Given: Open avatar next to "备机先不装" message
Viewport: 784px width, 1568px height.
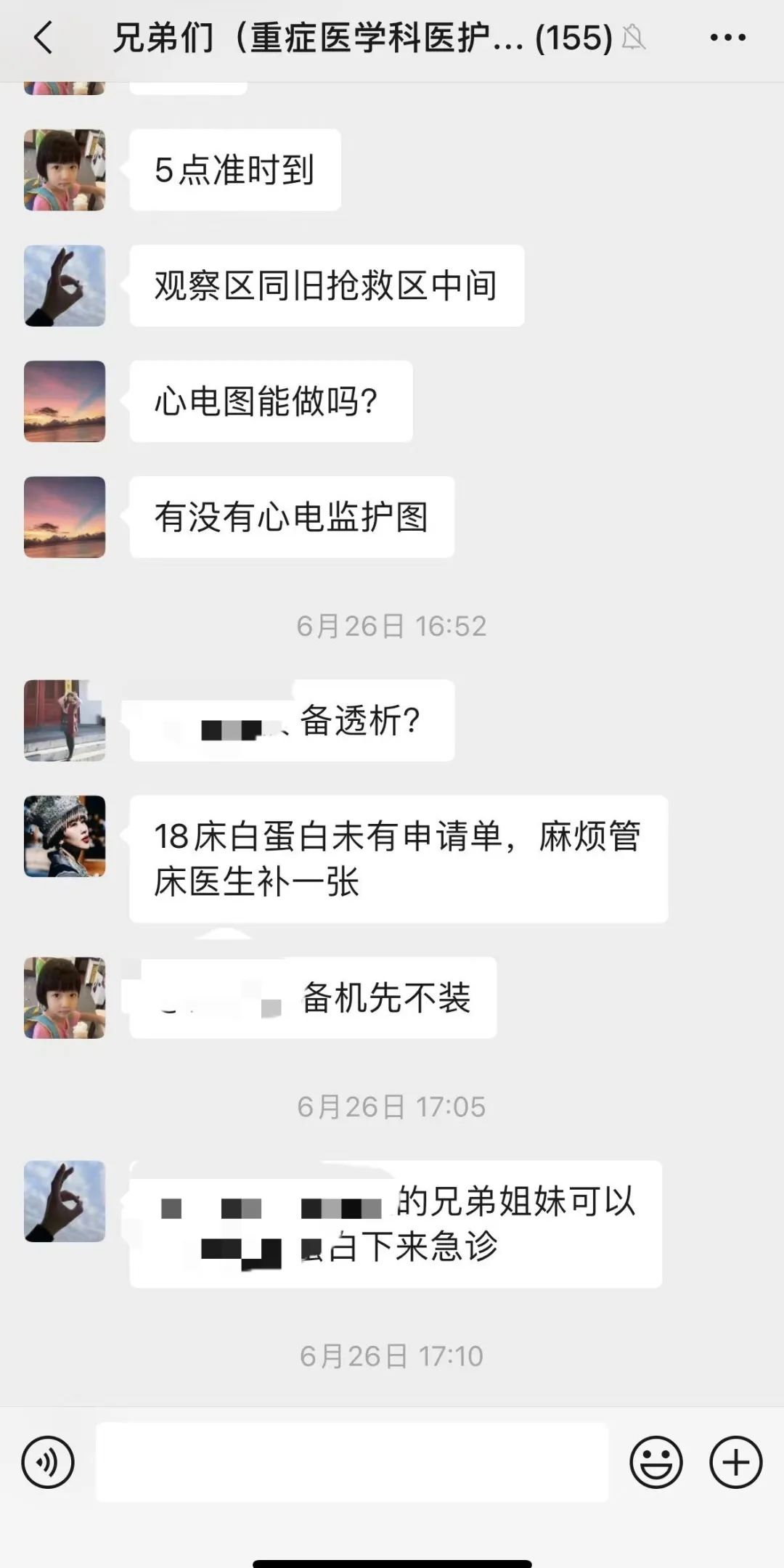Looking at the screenshot, I should point(65,997).
